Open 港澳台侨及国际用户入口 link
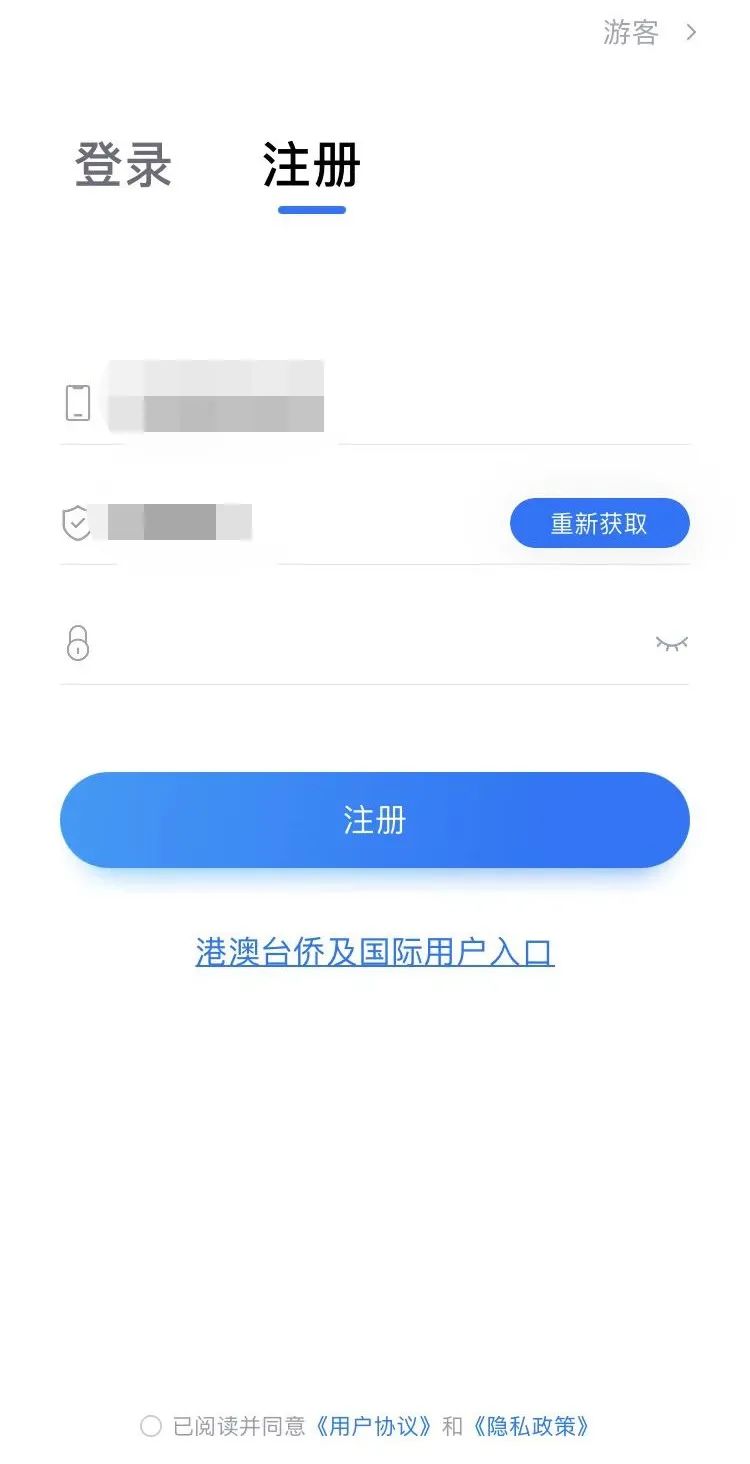Screen dimensions: 750x1464 point(375,952)
